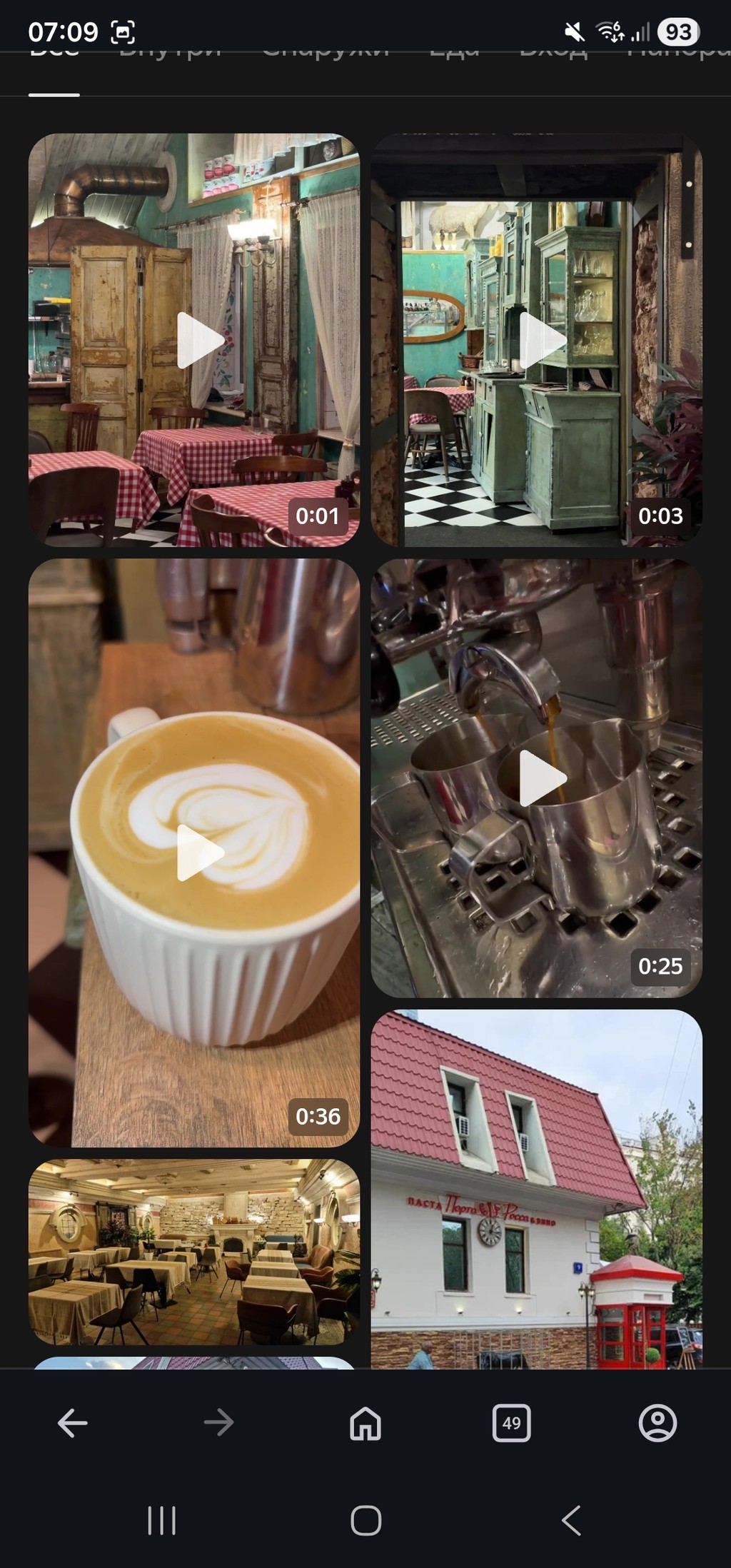731x1568 pixels.
Task: Play the 0:25 espresso machine video
Action: click(x=537, y=778)
